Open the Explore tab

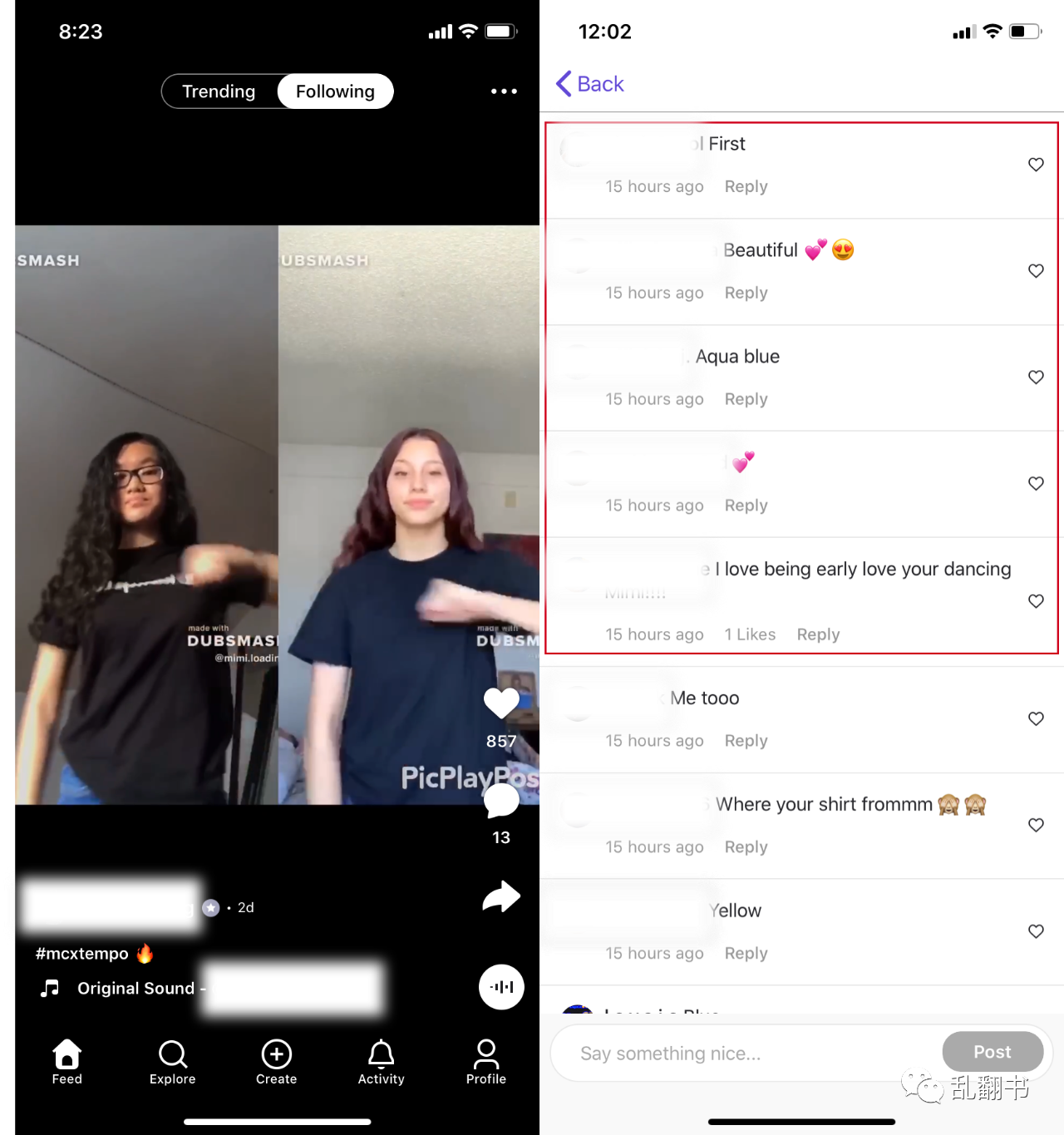point(173,1062)
